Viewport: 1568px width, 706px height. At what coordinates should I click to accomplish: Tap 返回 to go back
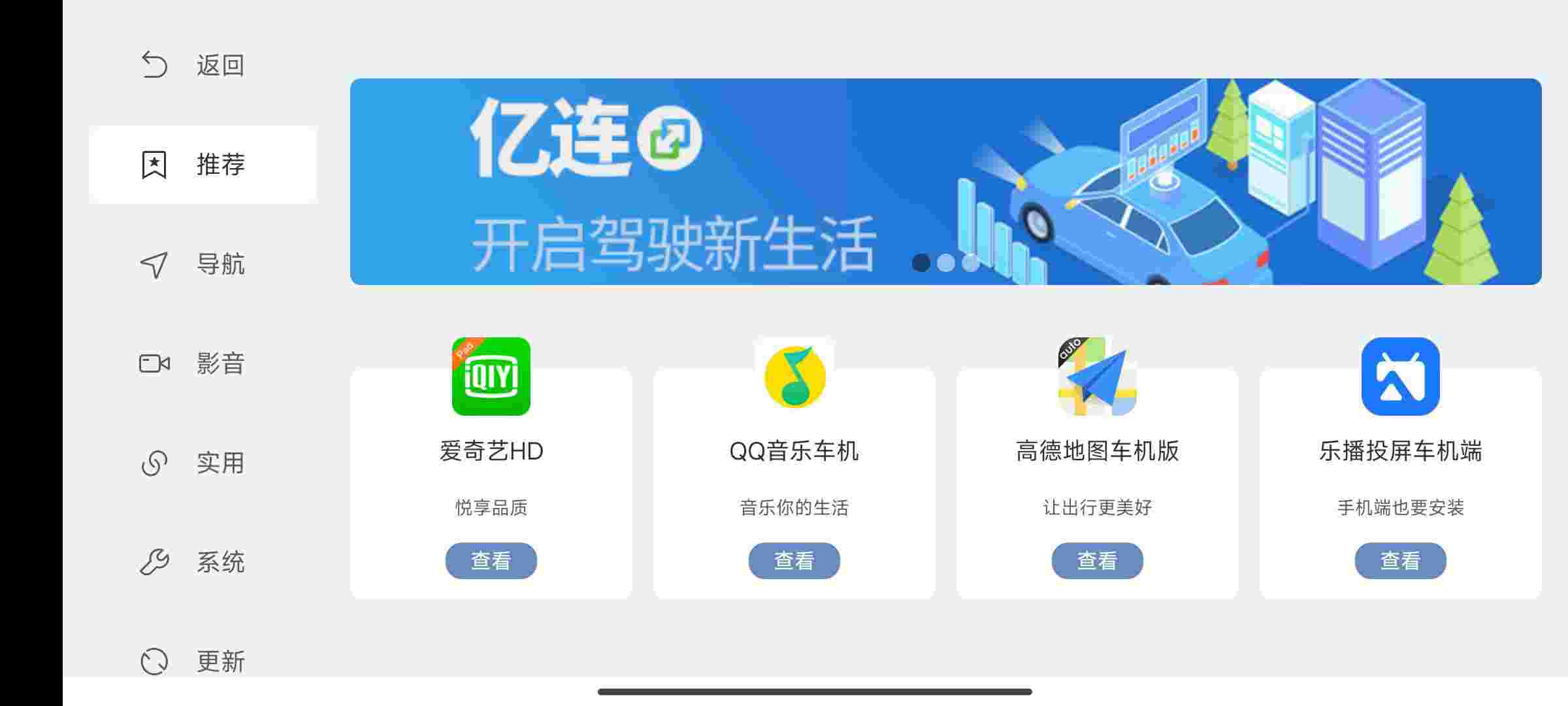pos(193,65)
